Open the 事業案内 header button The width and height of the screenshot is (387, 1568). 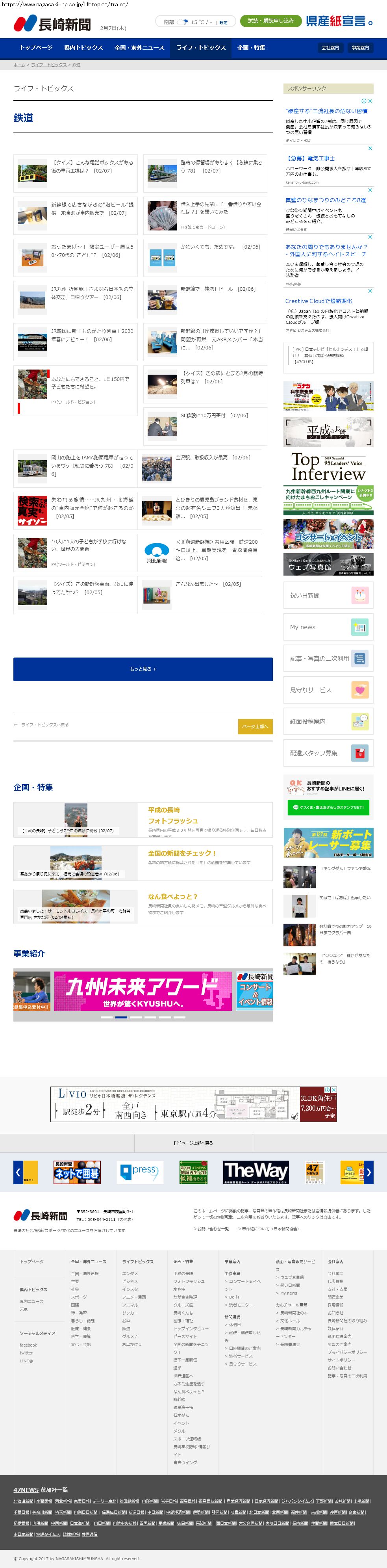tap(360, 48)
